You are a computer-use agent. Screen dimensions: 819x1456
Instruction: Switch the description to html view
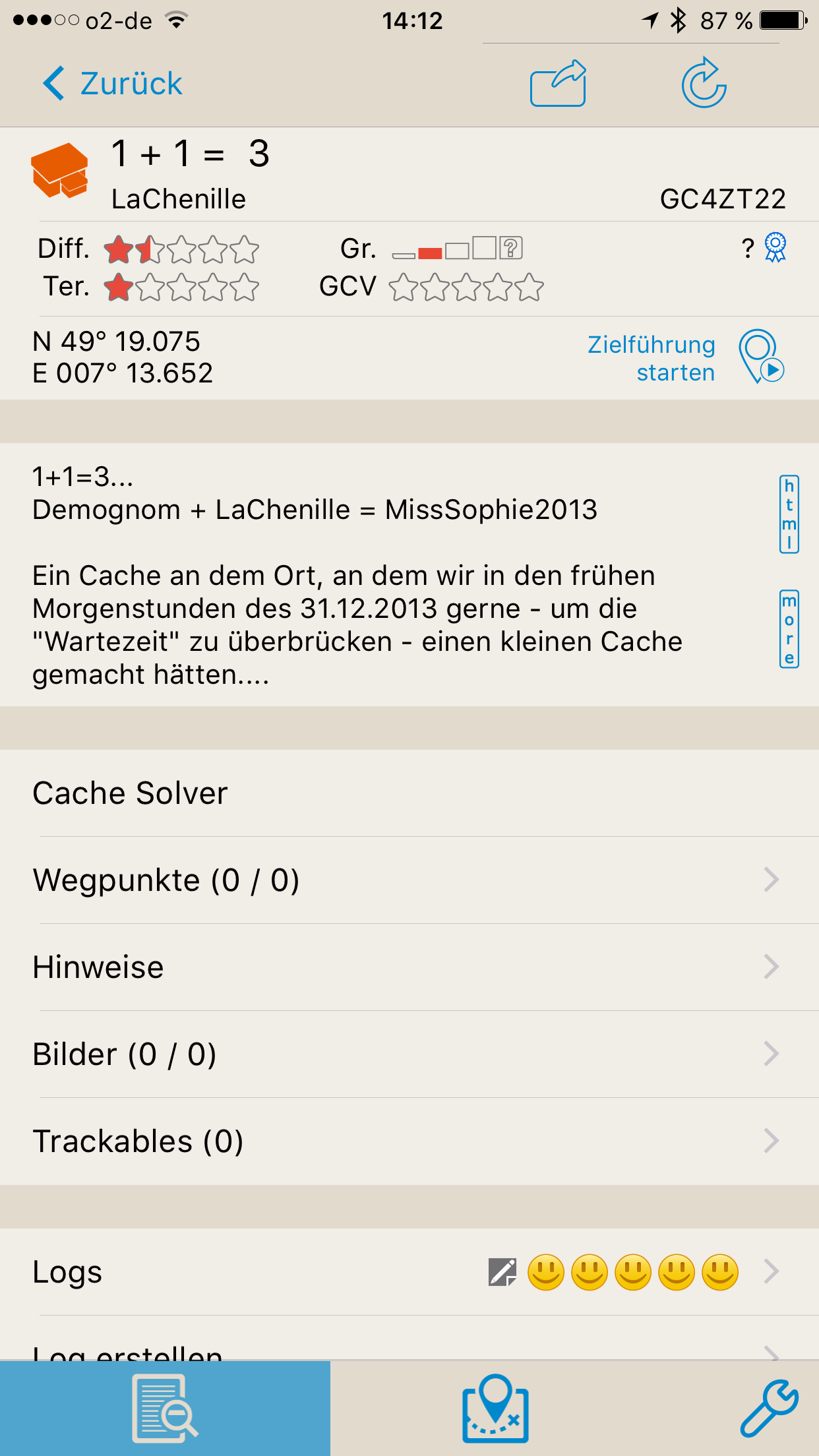[789, 514]
